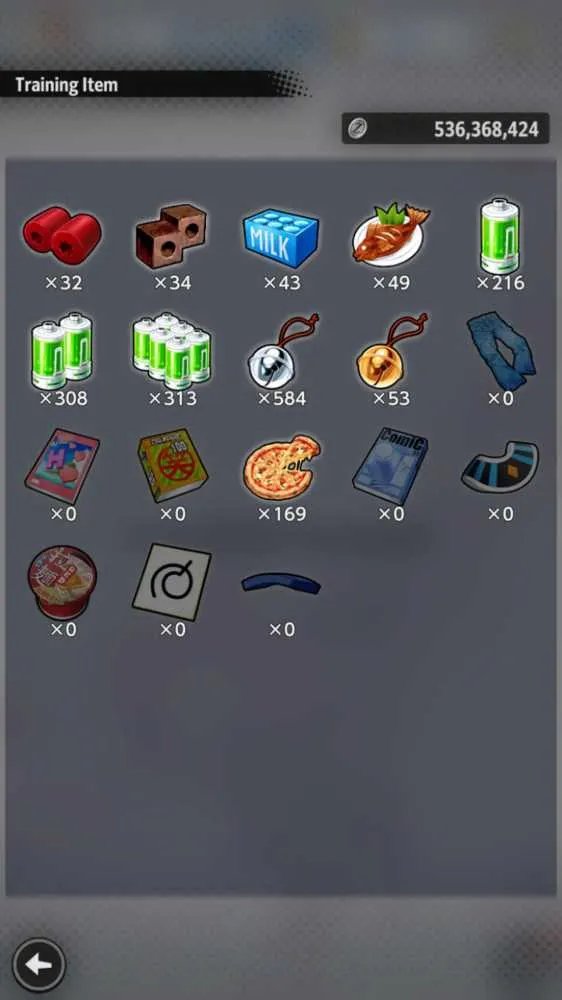The image size is (562, 1000).
Task: Select the red rollers item x32
Action: pyautogui.click(x=62, y=235)
